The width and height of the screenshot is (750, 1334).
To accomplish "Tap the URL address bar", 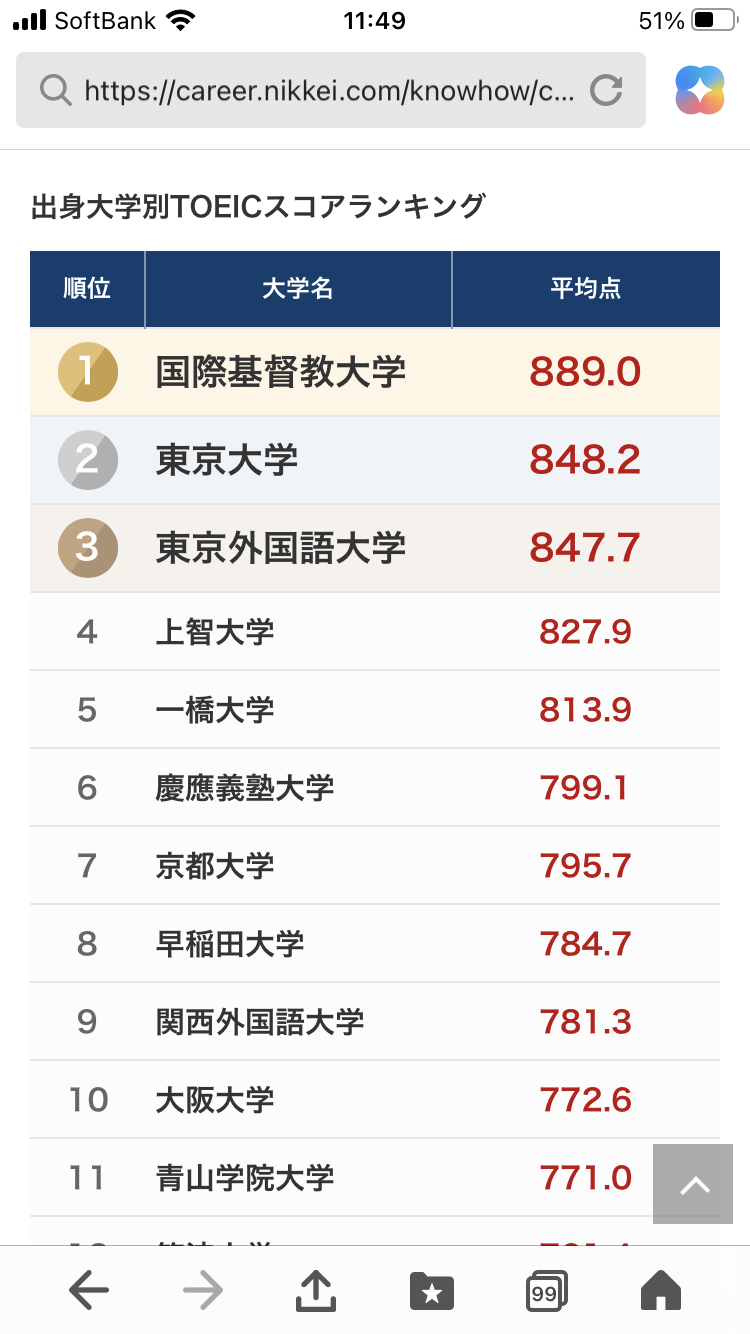I will 330,90.
